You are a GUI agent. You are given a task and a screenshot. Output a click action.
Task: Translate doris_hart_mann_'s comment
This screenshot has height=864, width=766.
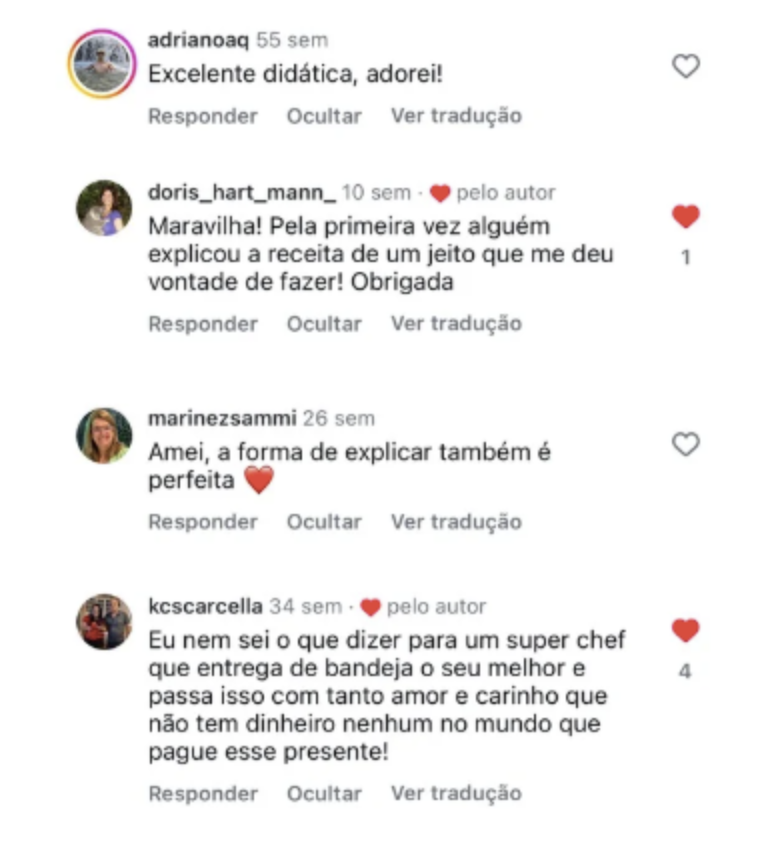[456, 324]
